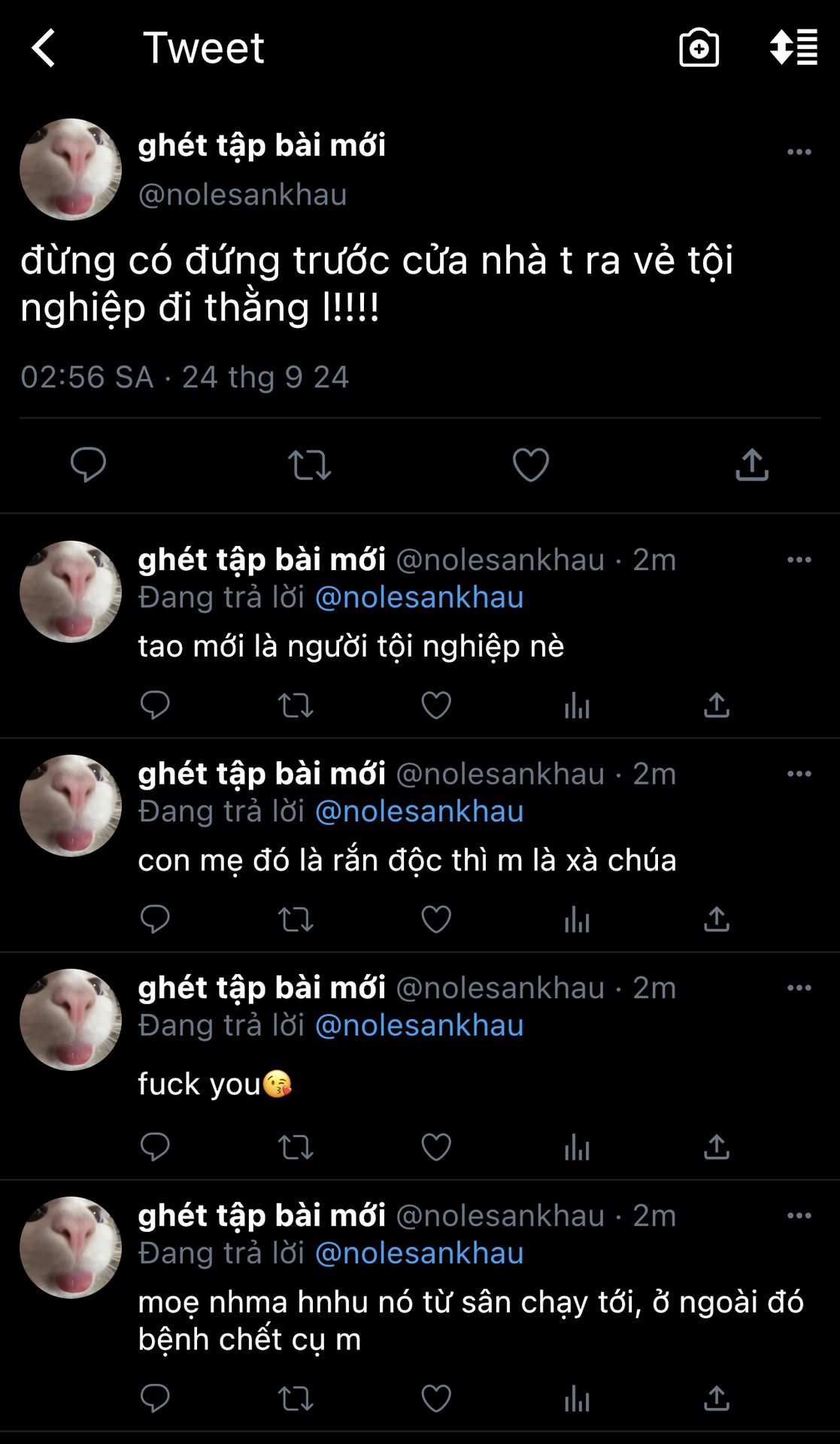Comment on the "fuck you" reply

[x=155, y=1147]
